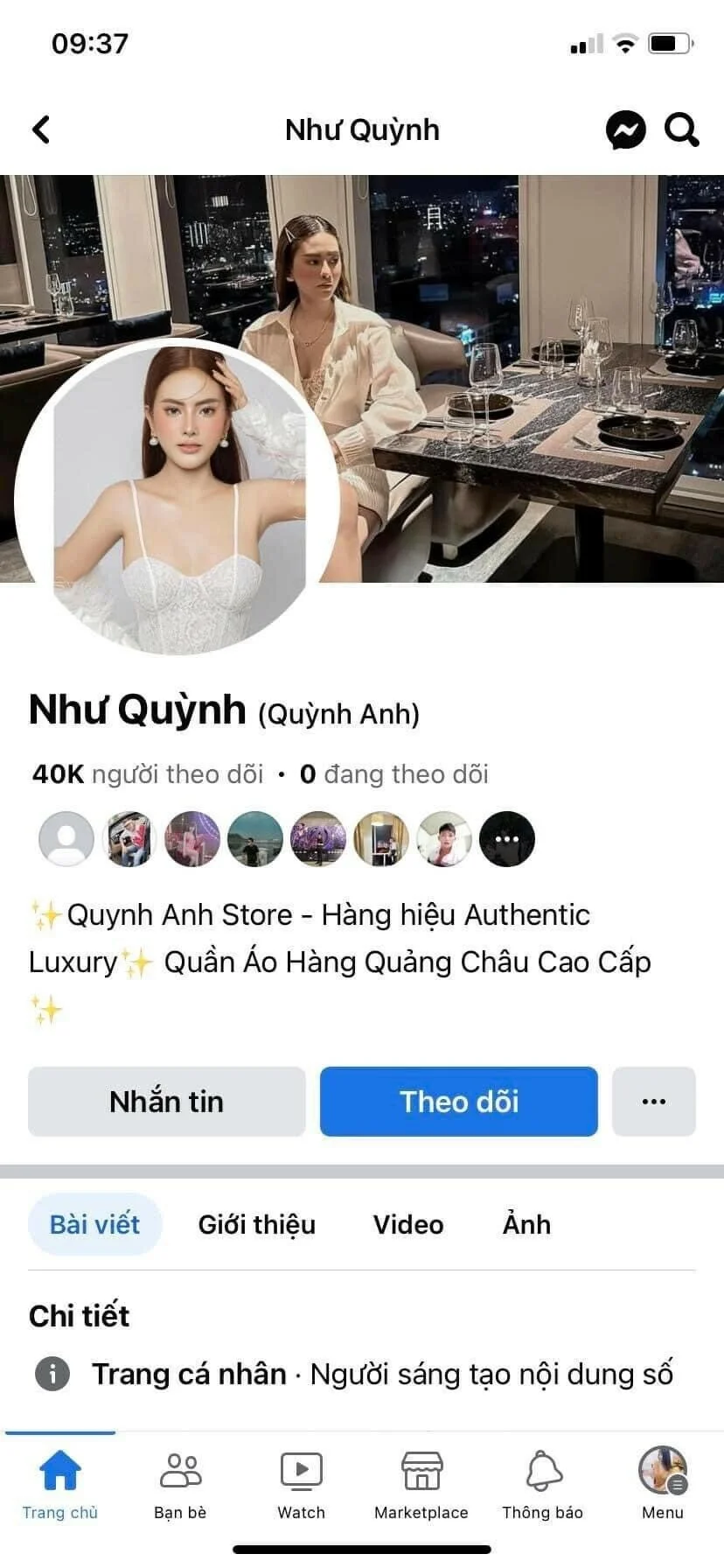Screen dimensions: 724x1568
Task: Open the Messenger icon in the header
Action: tap(625, 130)
